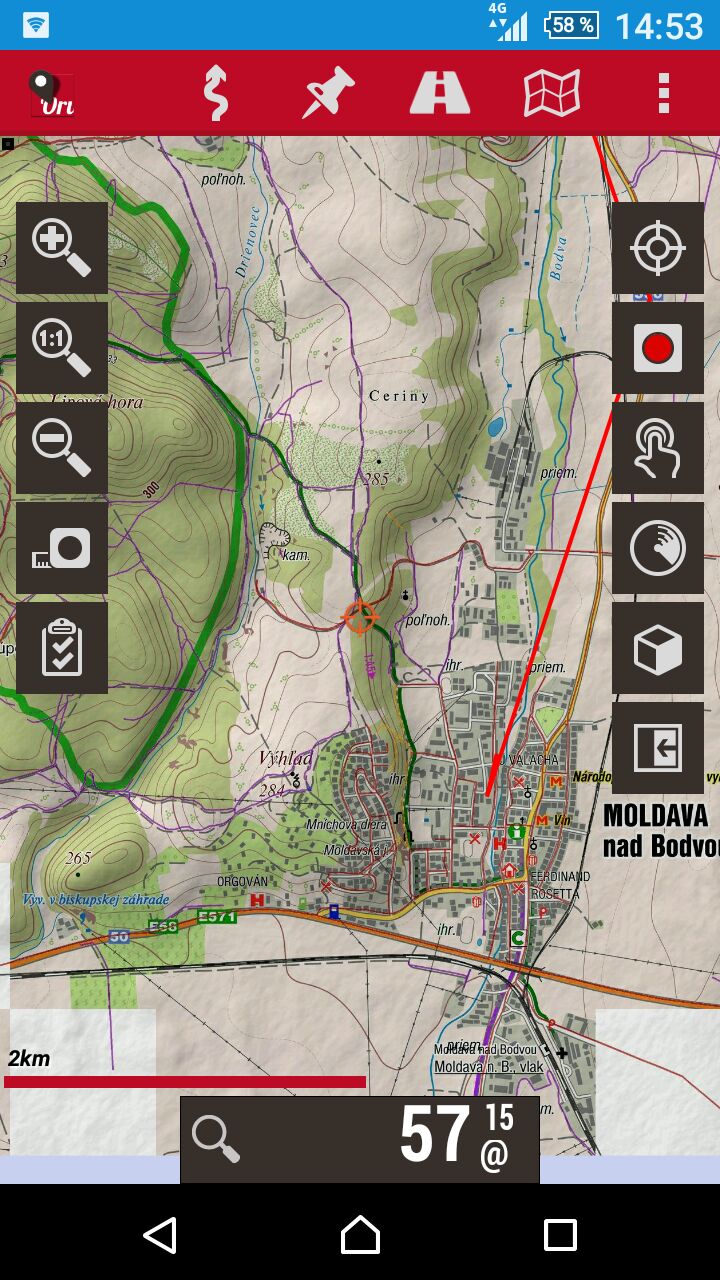Tap the touch gesture mode button
This screenshot has height=1280, width=720.
coord(658,448)
